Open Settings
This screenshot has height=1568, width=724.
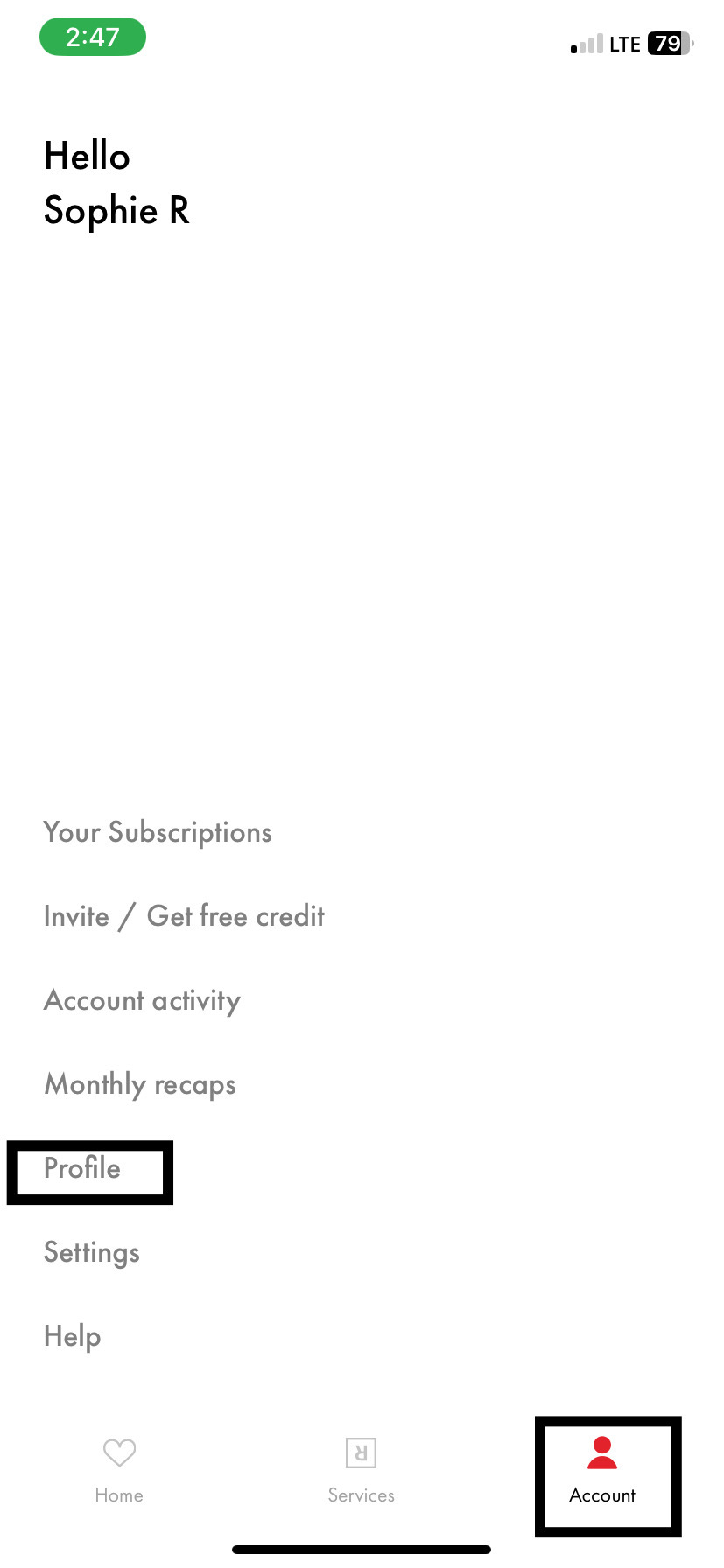click(92, 1252)
